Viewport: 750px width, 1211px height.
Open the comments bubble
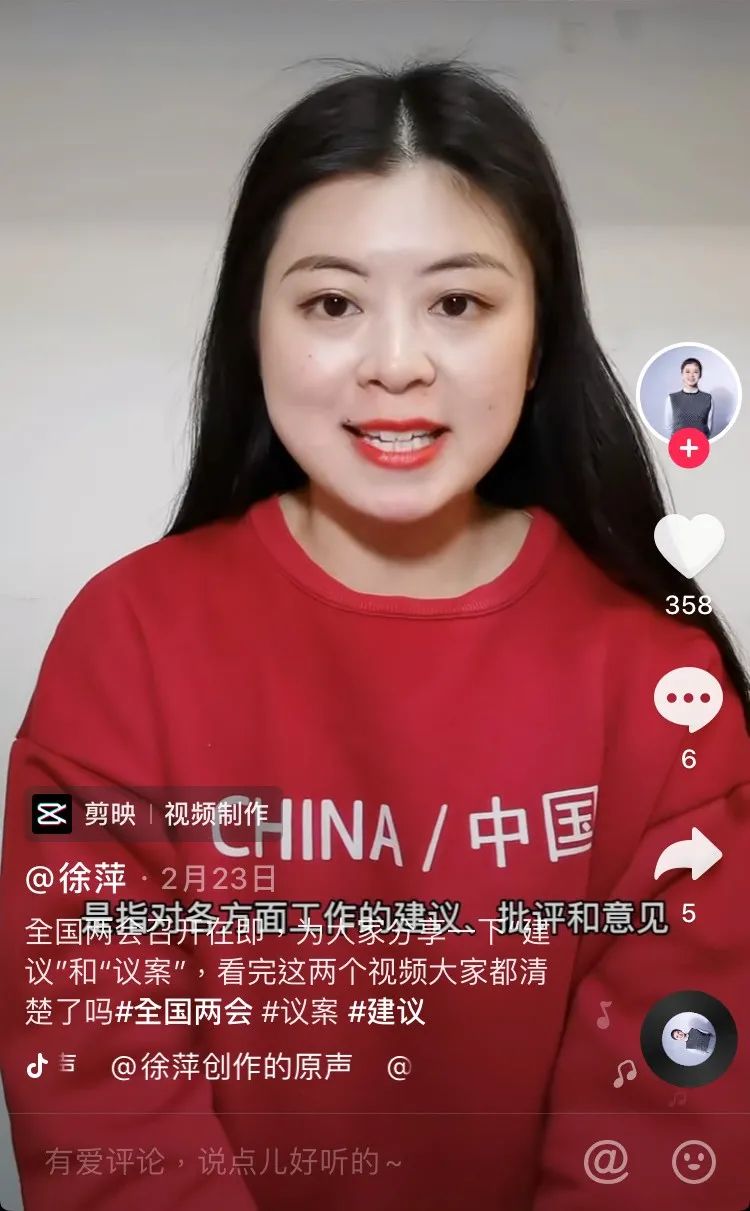tap(688, 699)
